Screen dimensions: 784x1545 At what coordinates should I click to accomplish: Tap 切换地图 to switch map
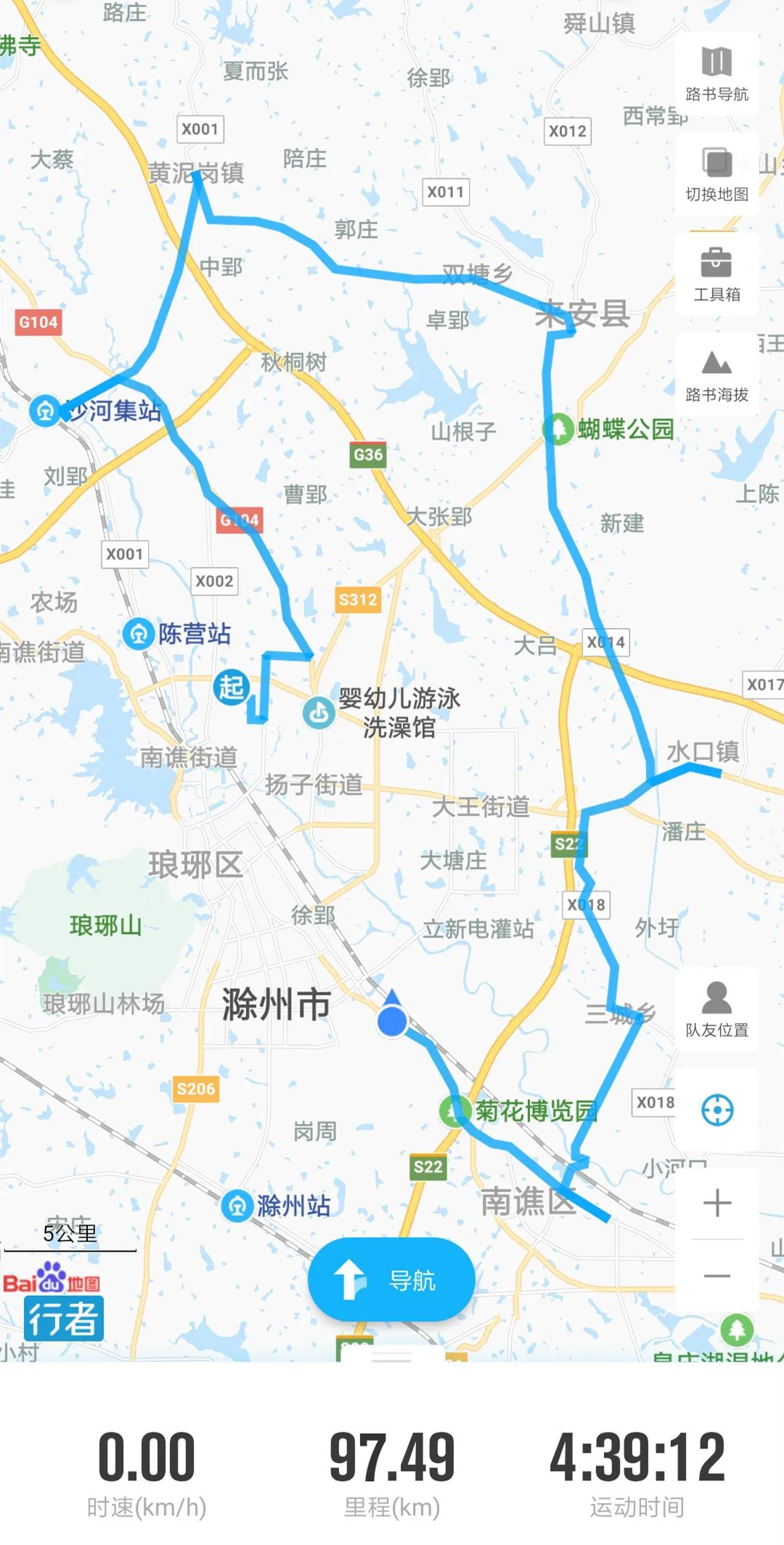click(716, 174)
